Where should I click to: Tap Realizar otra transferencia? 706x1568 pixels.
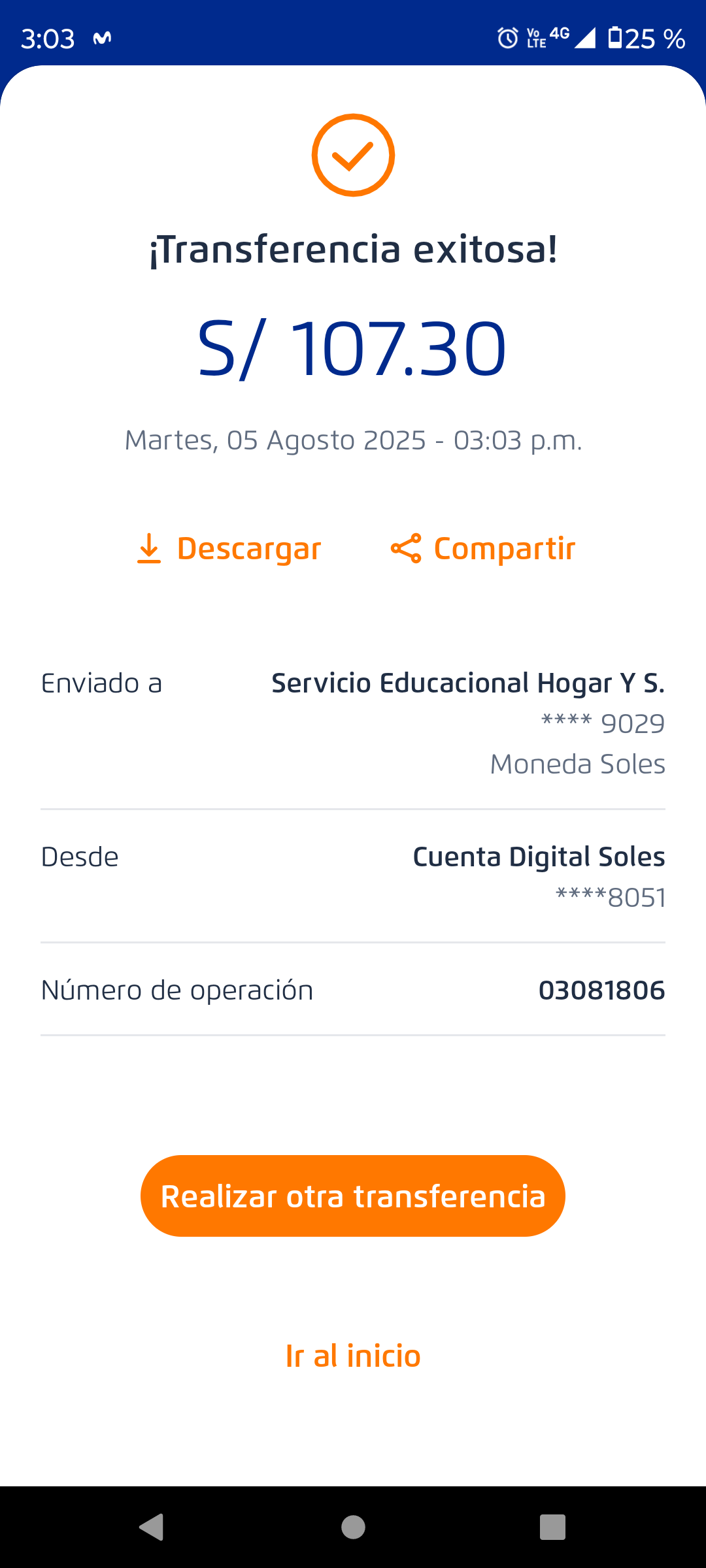click(353, 1196)
